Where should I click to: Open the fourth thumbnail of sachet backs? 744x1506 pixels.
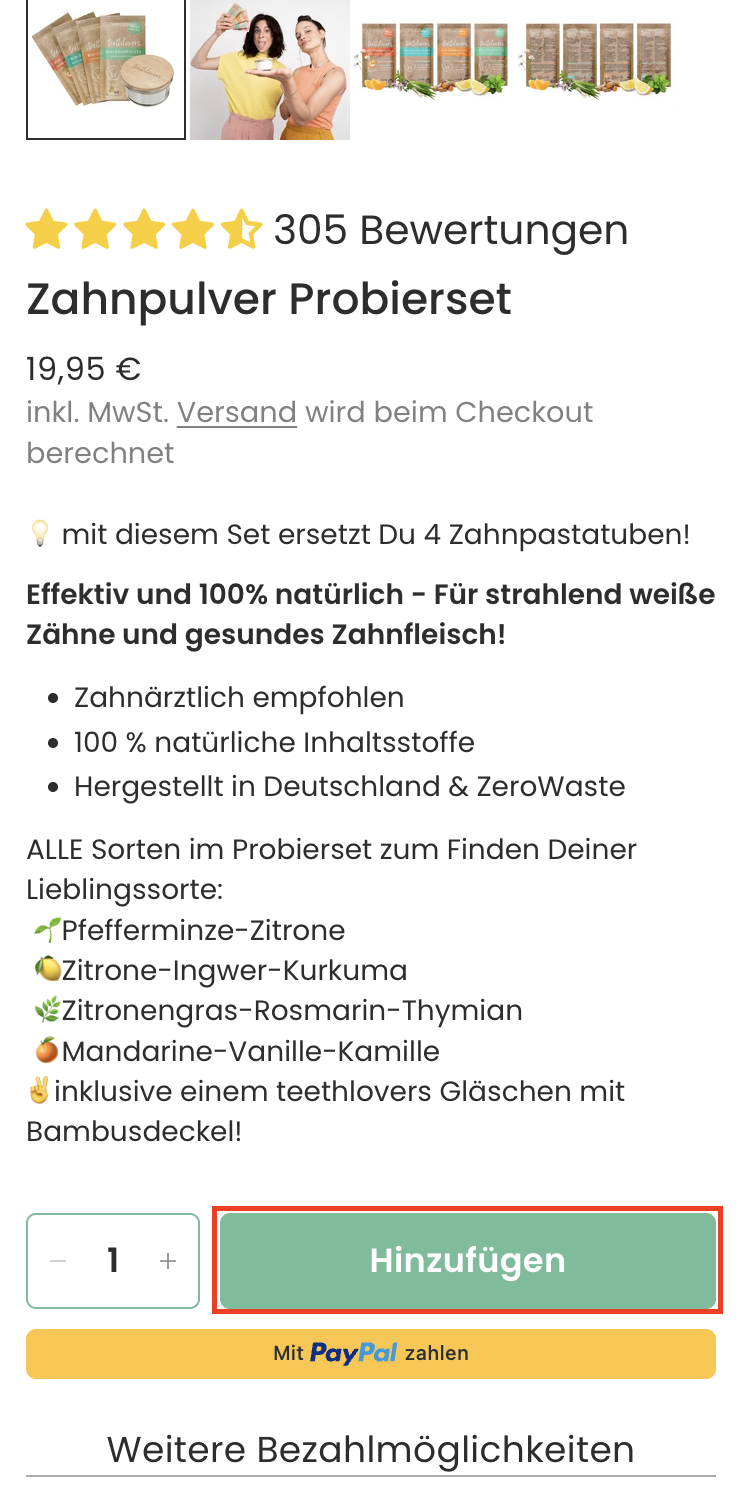(x=597, y=58)
